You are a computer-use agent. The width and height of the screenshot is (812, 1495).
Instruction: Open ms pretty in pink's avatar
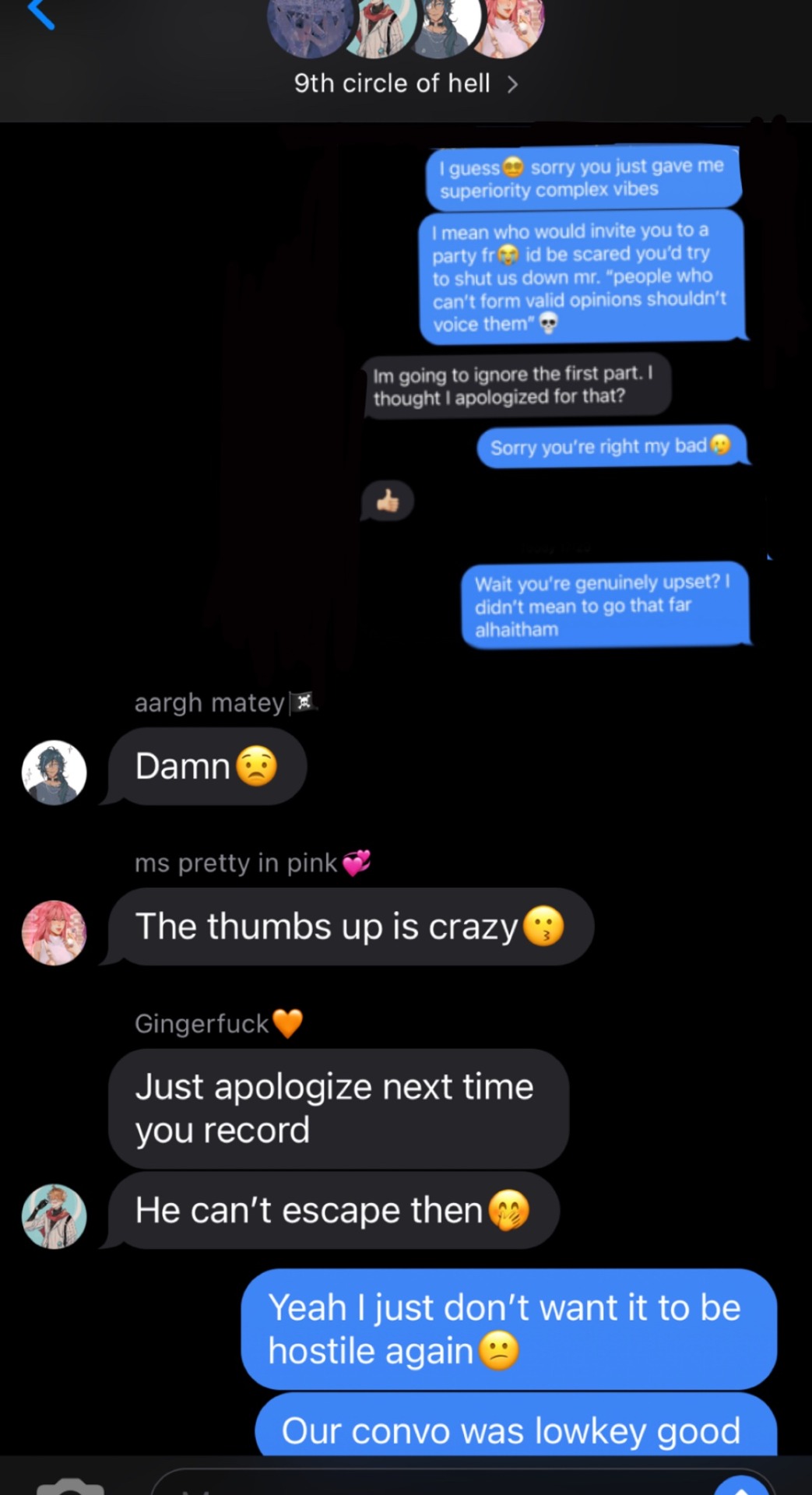[54, 932]
